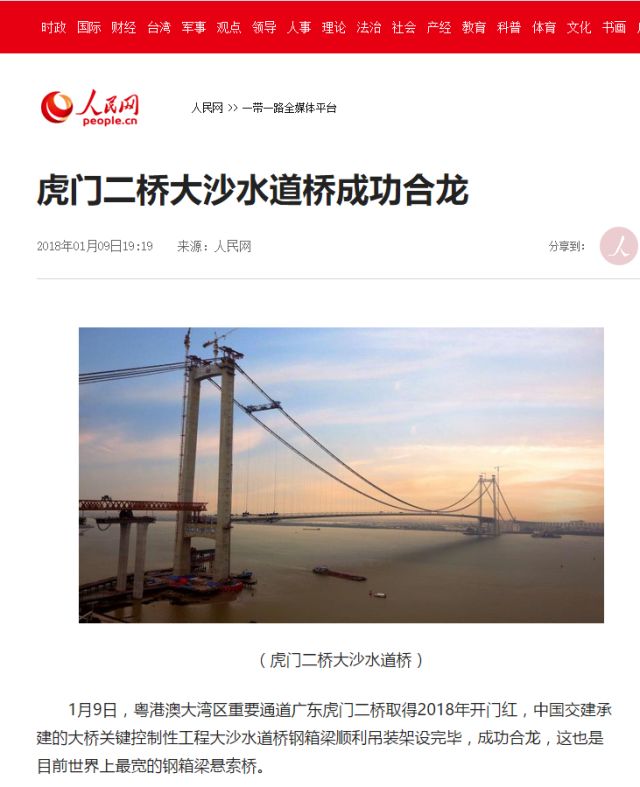Image resolution: width=640 pixels, height=787 pixels.
Task: Select the 教育 section
Action: pyautogui.click(x=474, y=28)
